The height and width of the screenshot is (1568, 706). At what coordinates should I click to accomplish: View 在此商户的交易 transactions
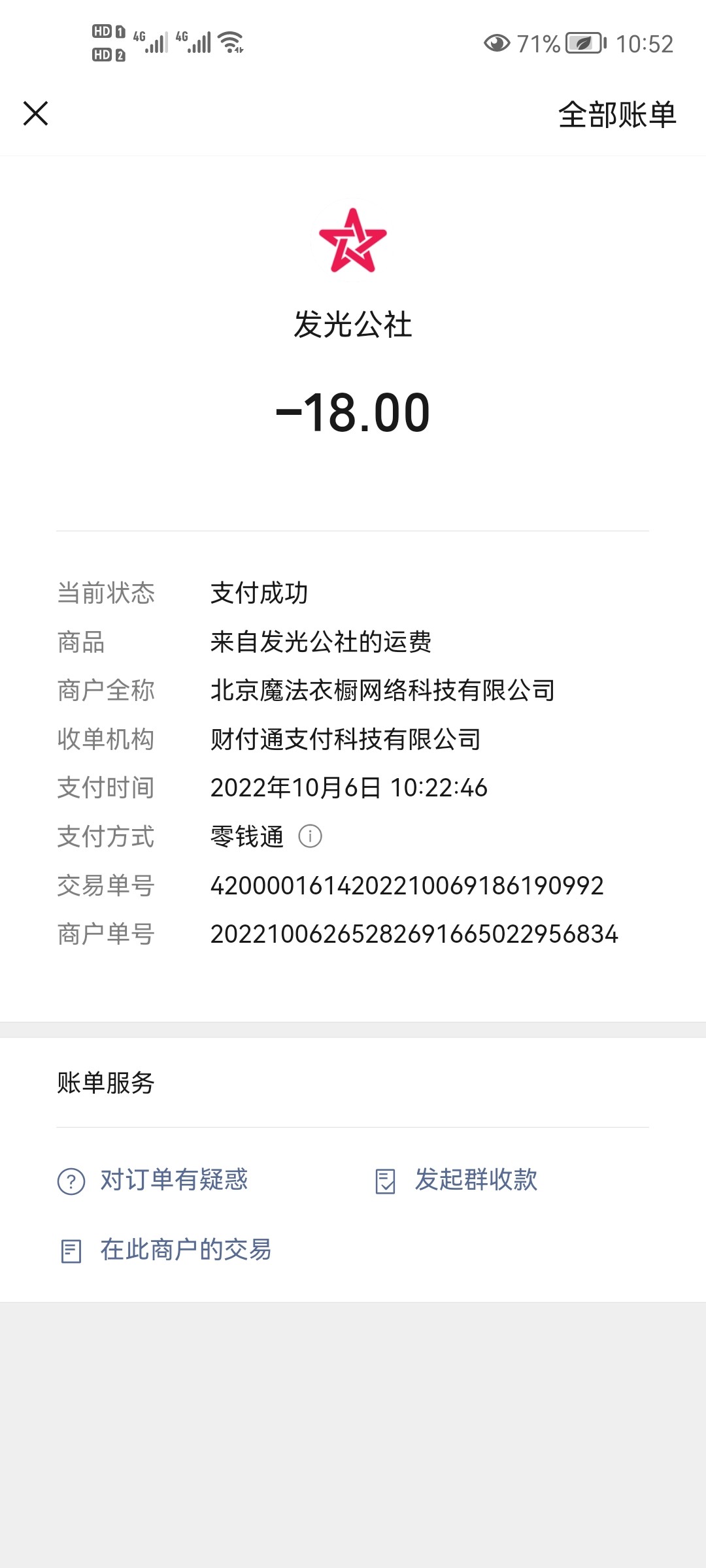point(185,1250)
